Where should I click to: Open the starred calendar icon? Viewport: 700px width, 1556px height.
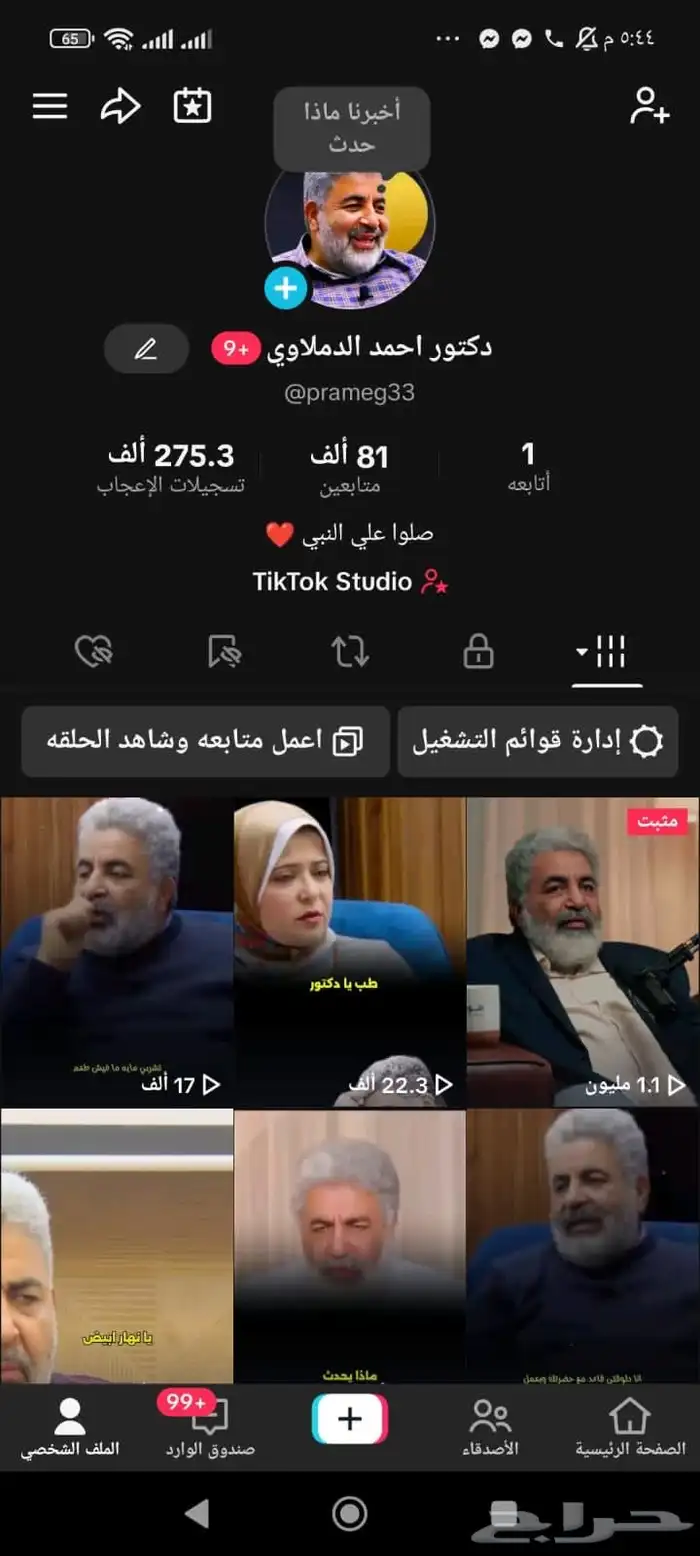pos(193,107)
